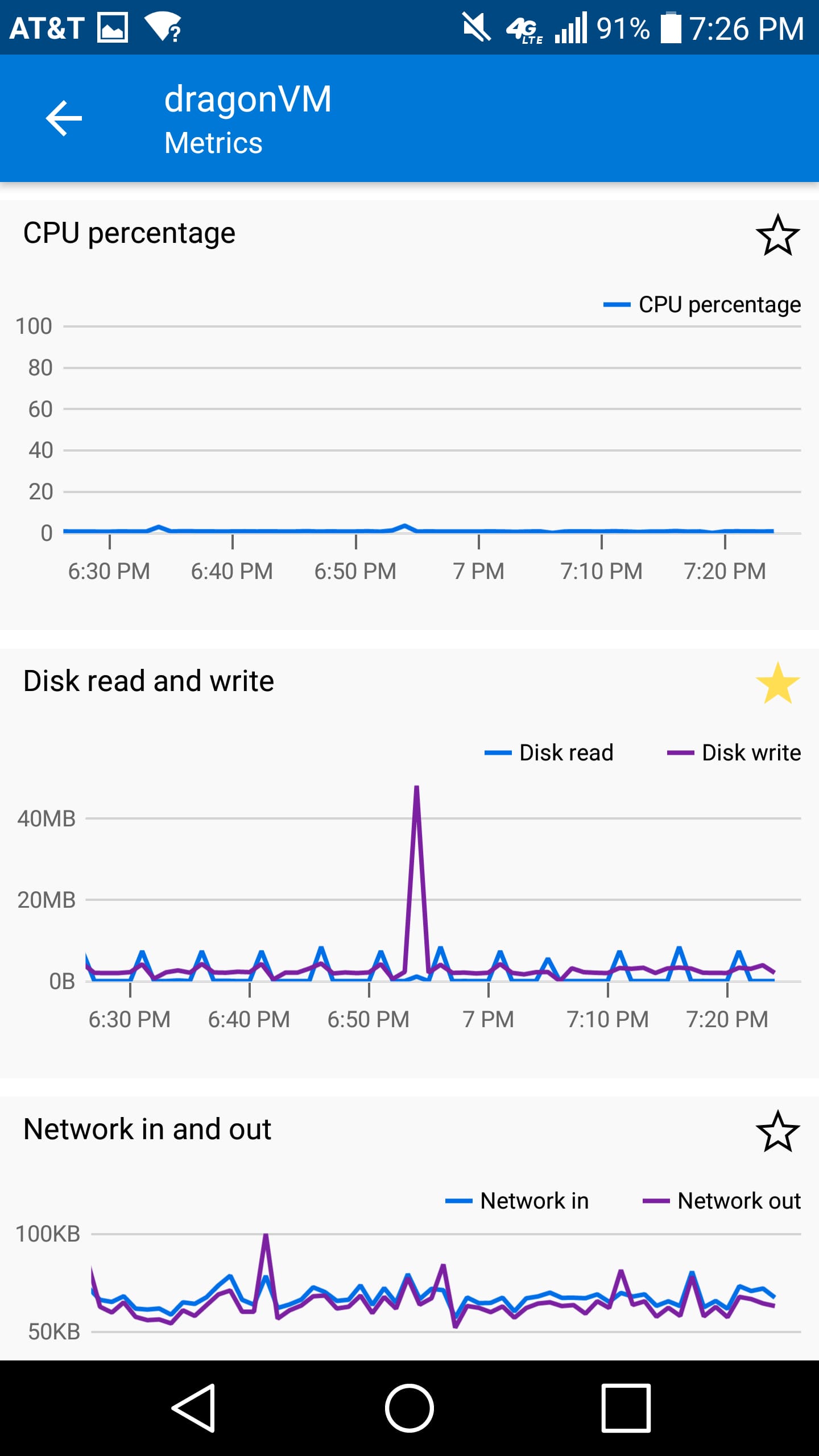Tap the back arrow to exit Metrics
Viewport: 819px width, 1456px height.
64,119
